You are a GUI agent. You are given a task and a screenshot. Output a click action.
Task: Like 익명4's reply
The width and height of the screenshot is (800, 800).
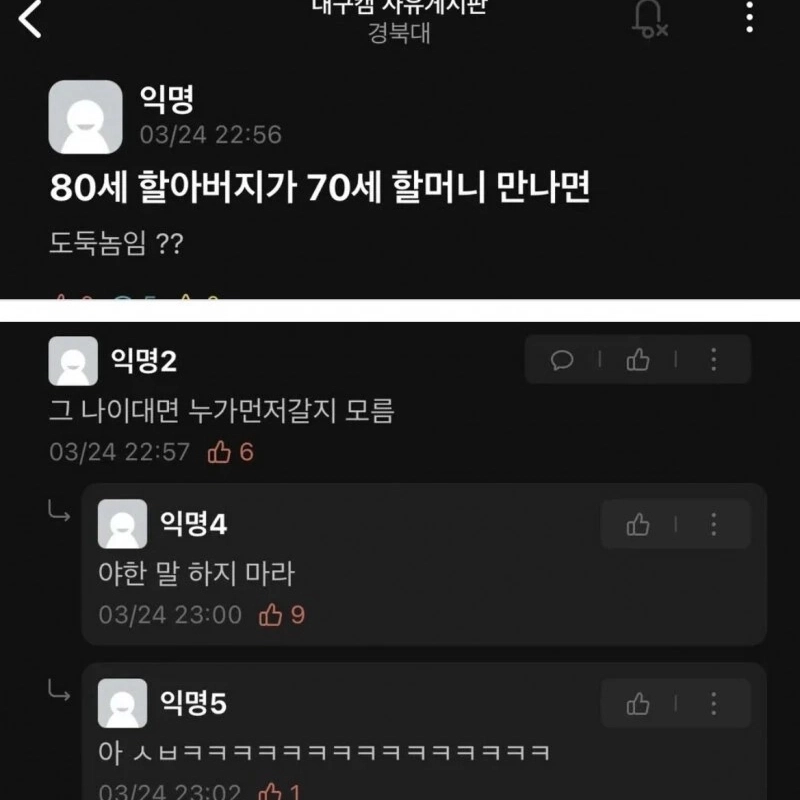point(638,524)
